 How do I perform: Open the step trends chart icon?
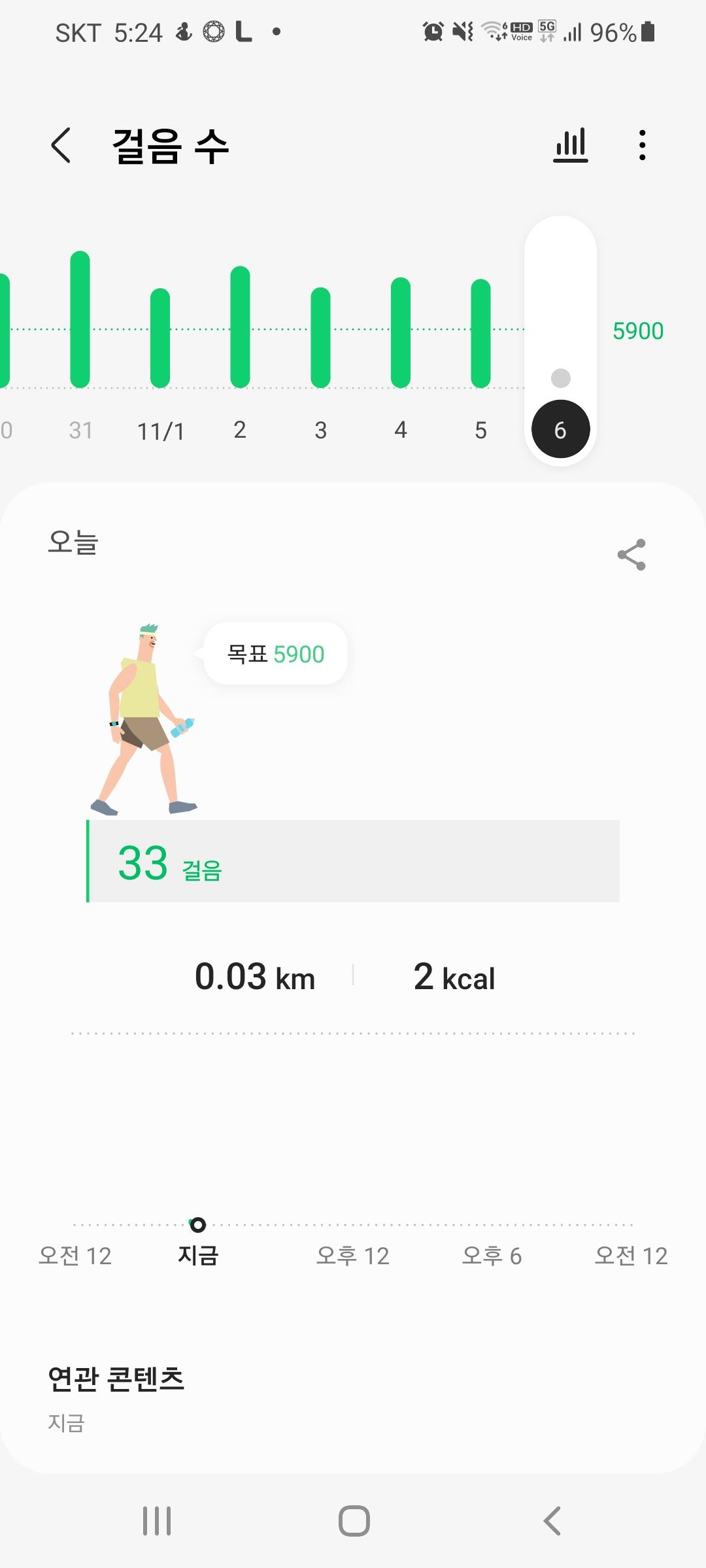[570, 145]
